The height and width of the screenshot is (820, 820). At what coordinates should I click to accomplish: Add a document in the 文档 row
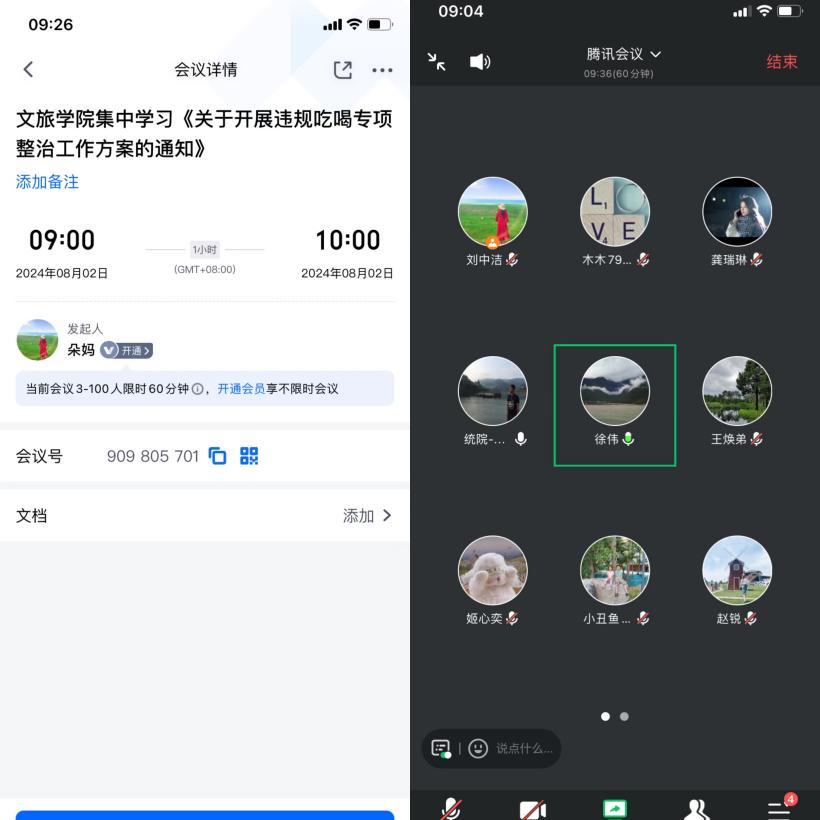[x=366, y=516]
